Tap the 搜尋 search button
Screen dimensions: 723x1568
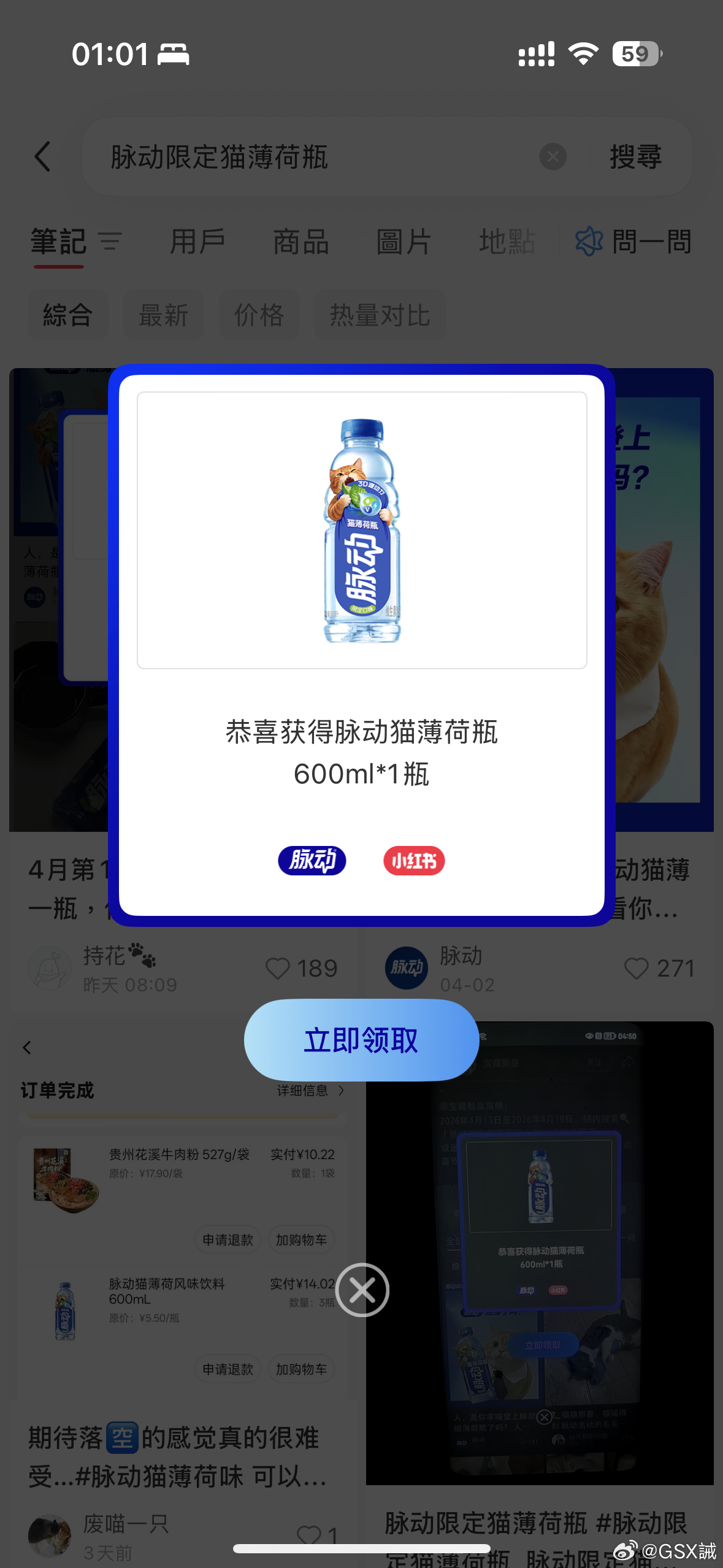coord(635,157)
